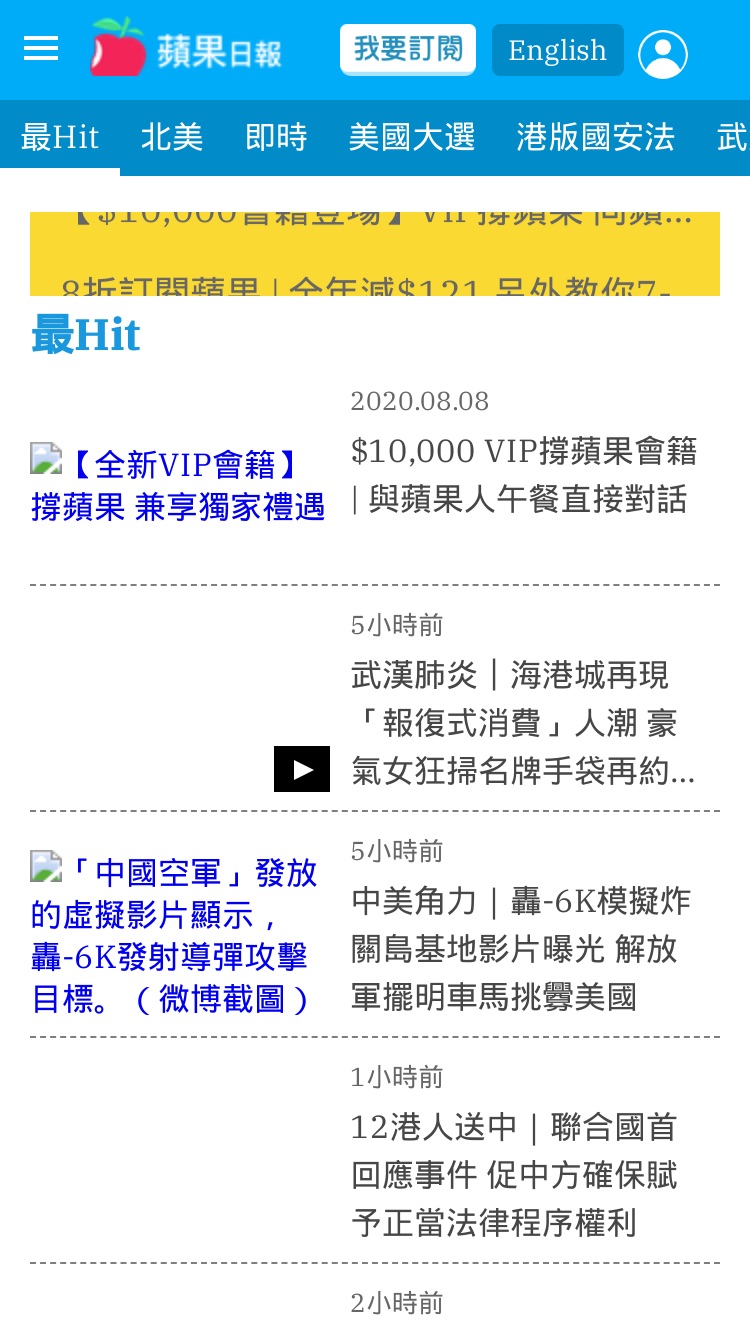Open the 全新VIP會籍 image link

(178, 485)
